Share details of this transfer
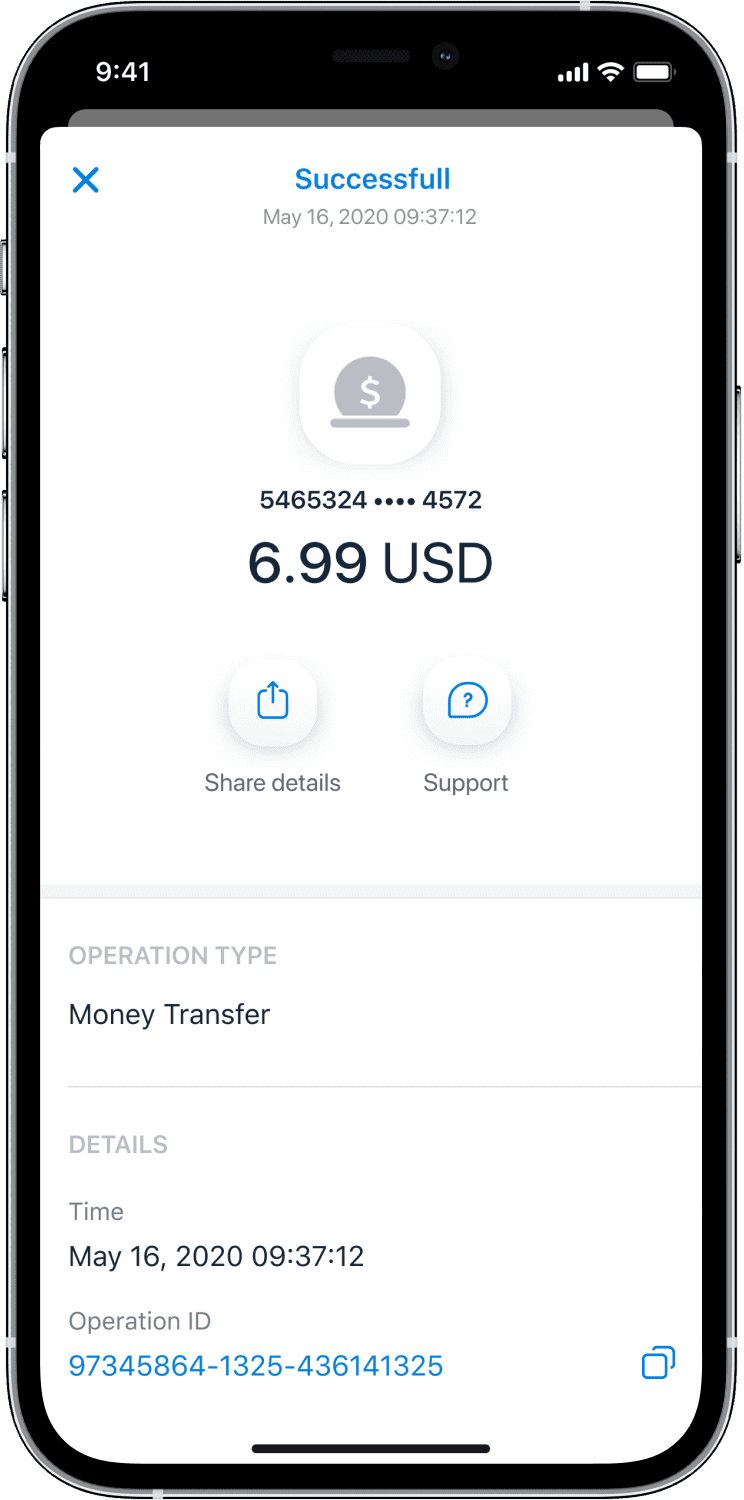Viewport: 744px width, 1500px height. click(273, 703)
